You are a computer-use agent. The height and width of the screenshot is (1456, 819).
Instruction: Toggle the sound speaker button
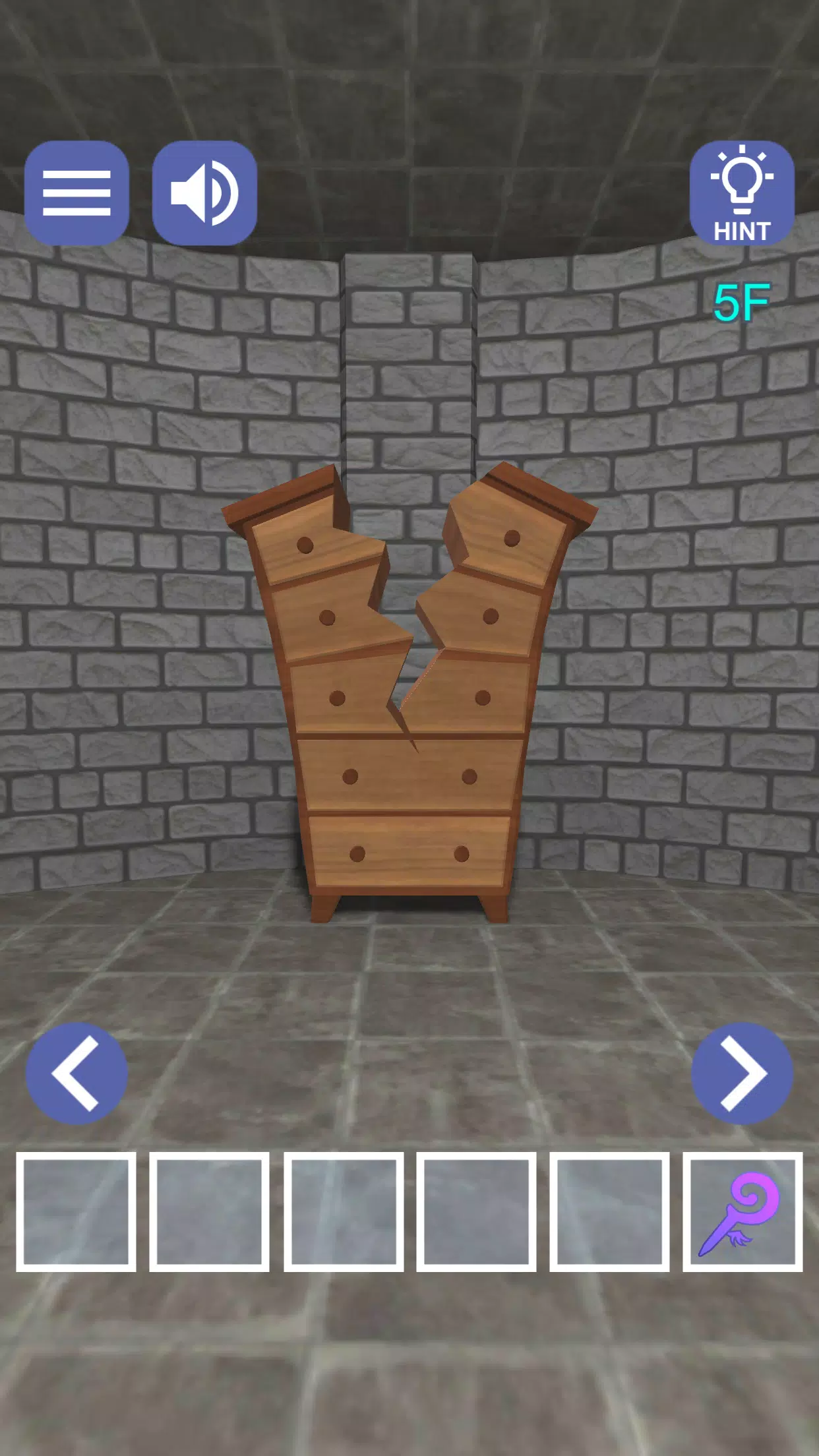coord(204,193)
